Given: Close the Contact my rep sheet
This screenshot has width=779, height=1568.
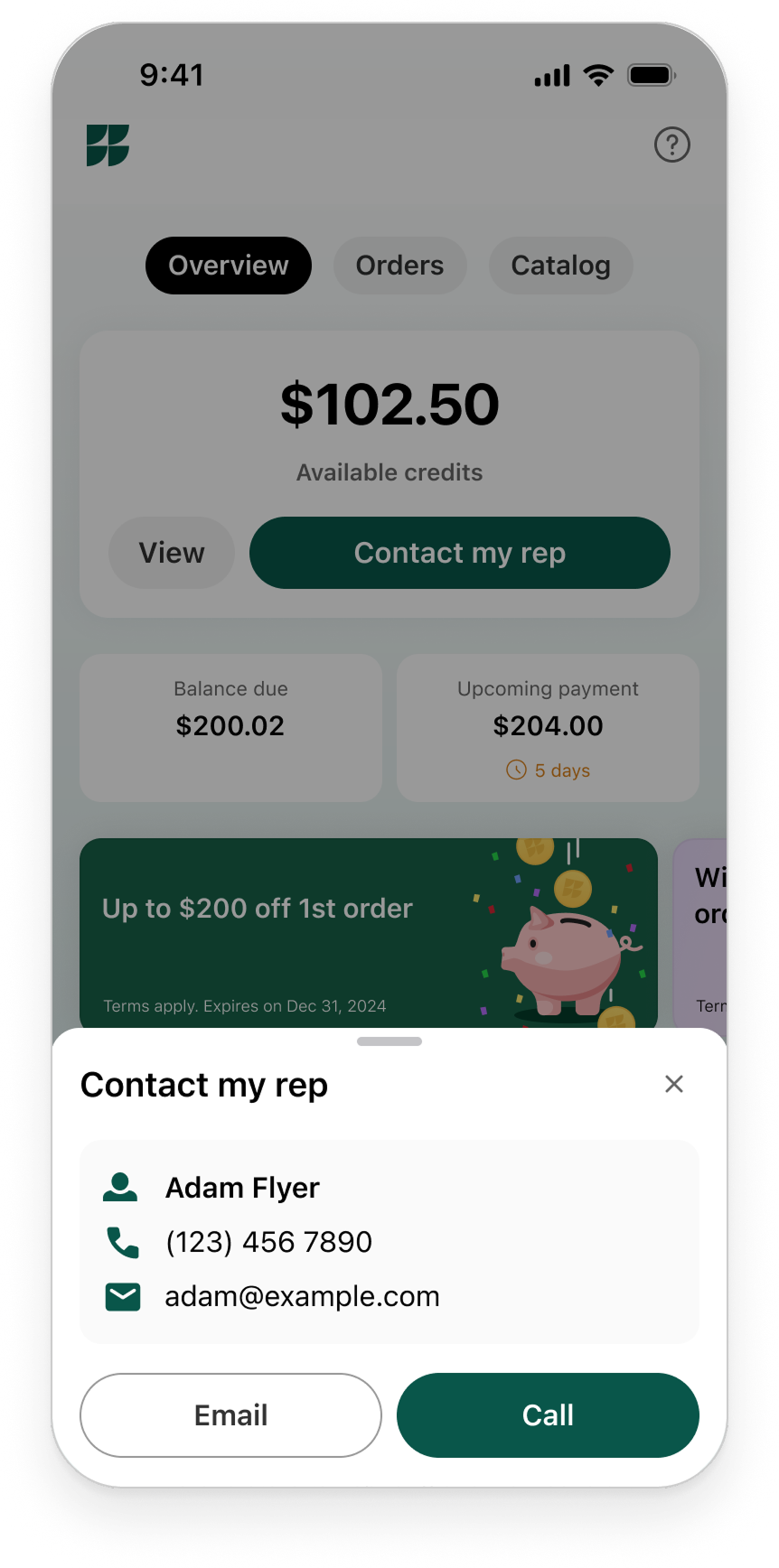Looking at the screenshot, I should coord(674,1084).
